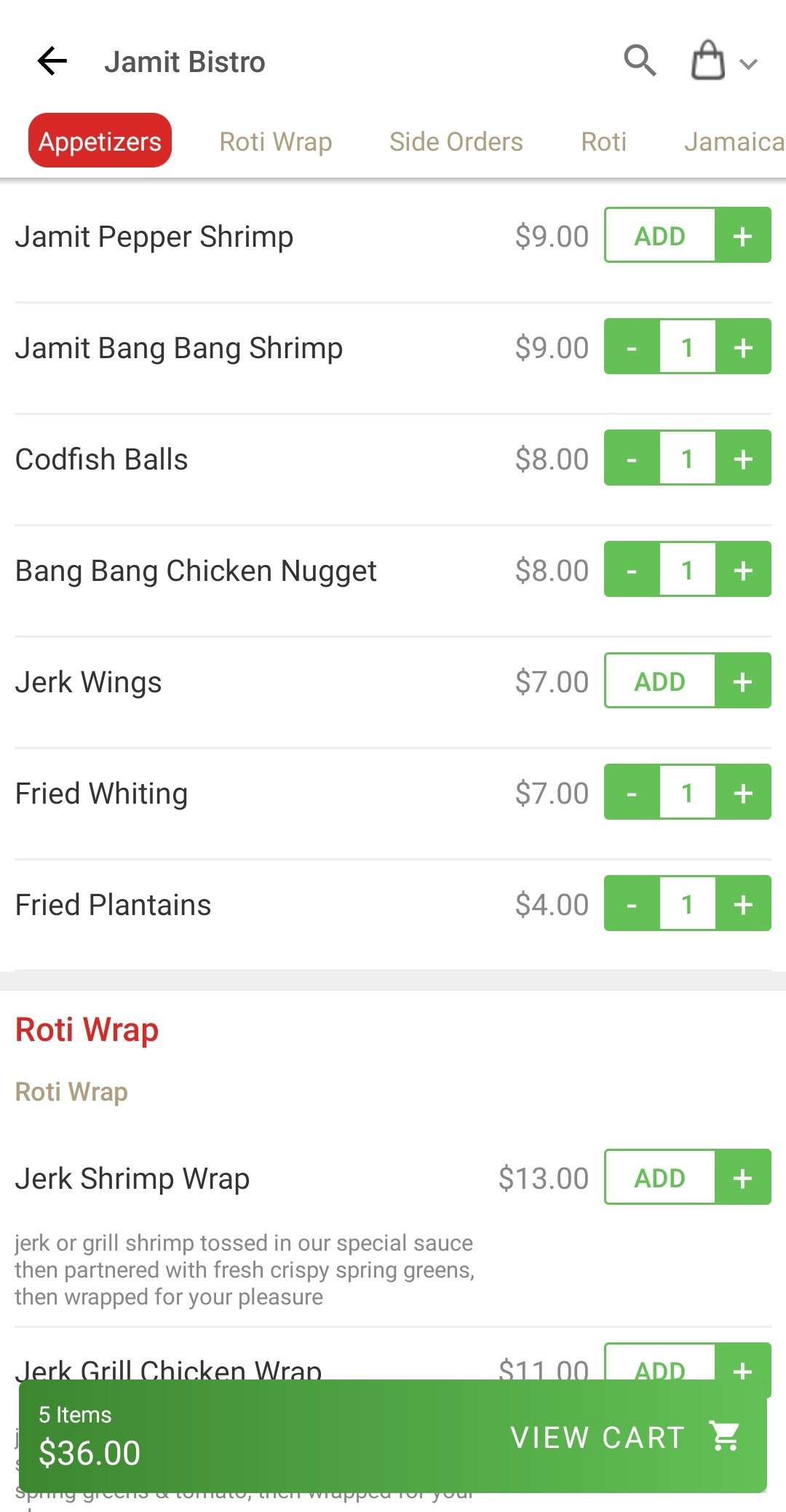Select the Appetizers tab
This screenshot has width=786, height=1512.
[100, 140]
